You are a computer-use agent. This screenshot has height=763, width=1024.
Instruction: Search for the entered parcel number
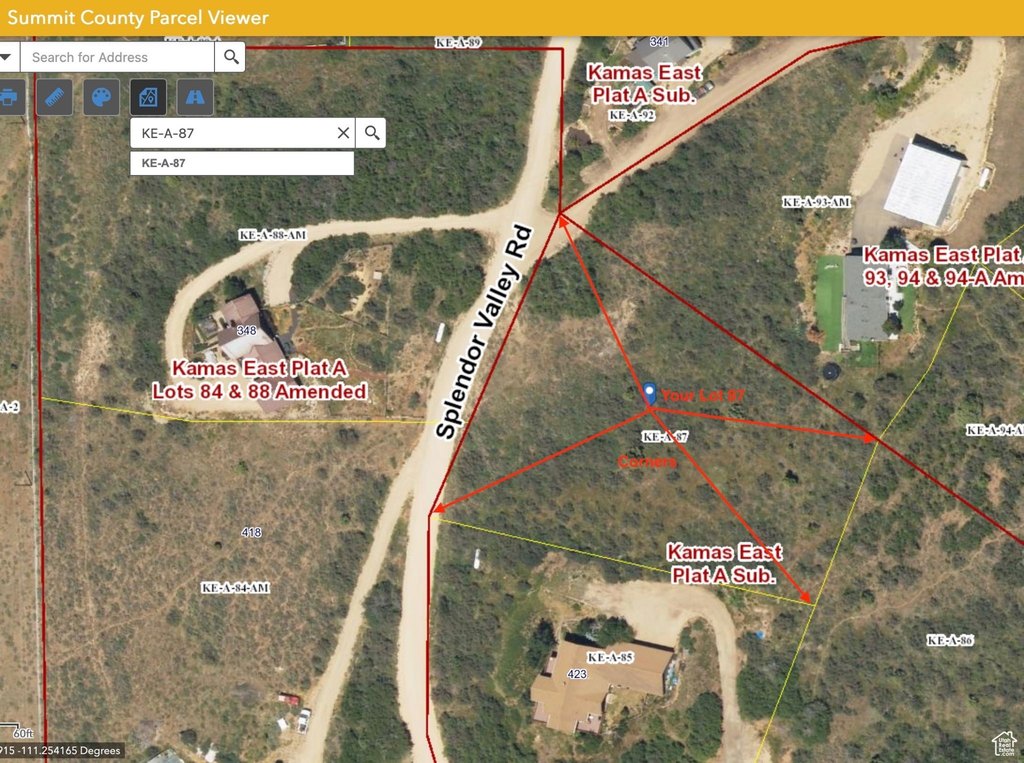372,132
